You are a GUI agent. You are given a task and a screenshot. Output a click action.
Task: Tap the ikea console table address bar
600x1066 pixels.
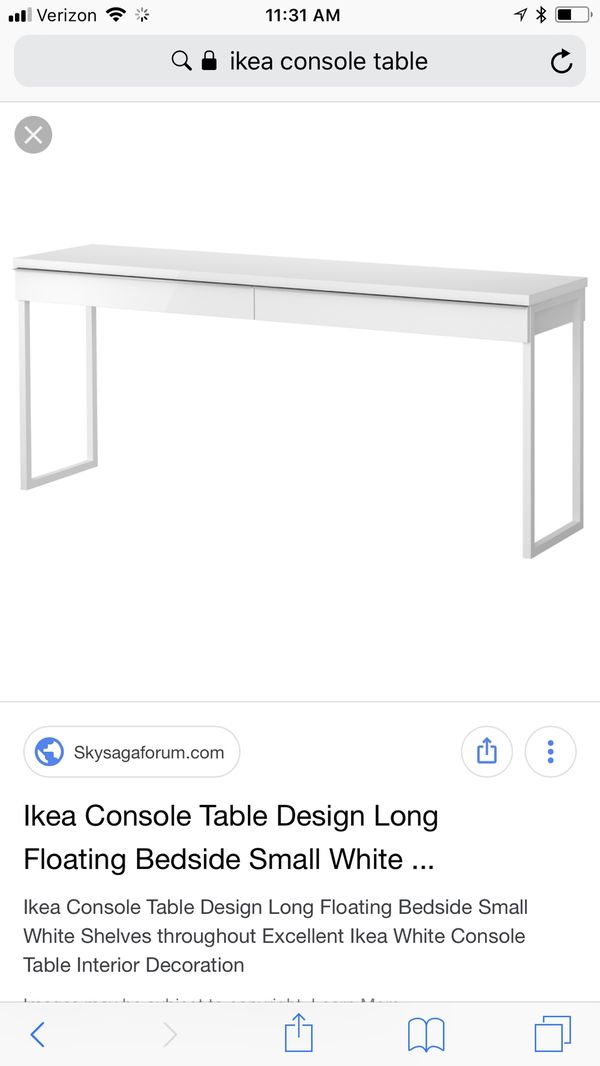(x=300, y=62)
